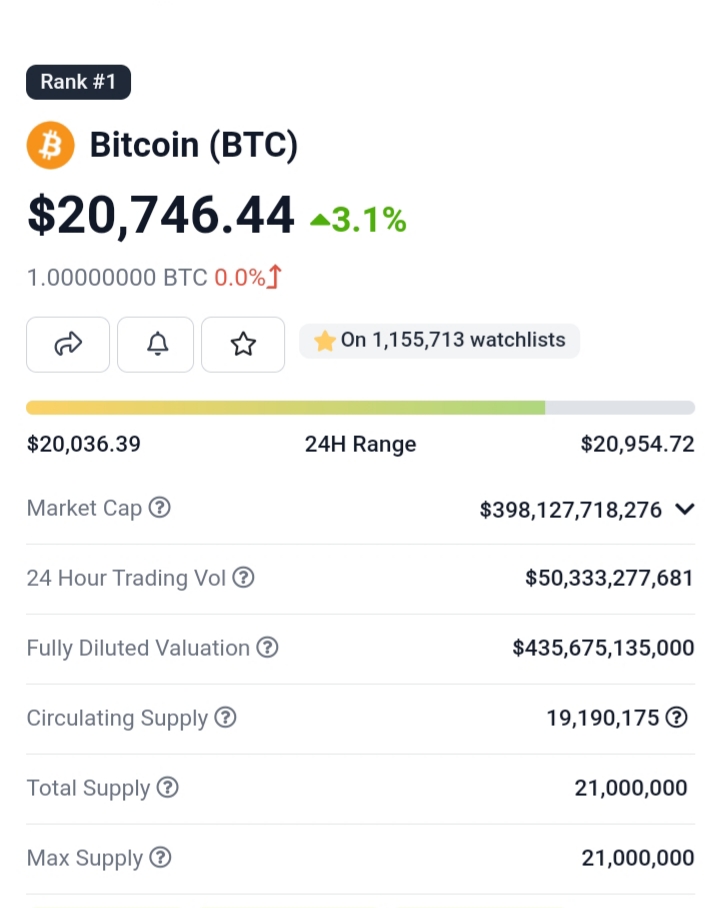The height and width of the screenshot is (908, 718).
Task: Set a price alert with the bell
Action: tap(156, 344)
